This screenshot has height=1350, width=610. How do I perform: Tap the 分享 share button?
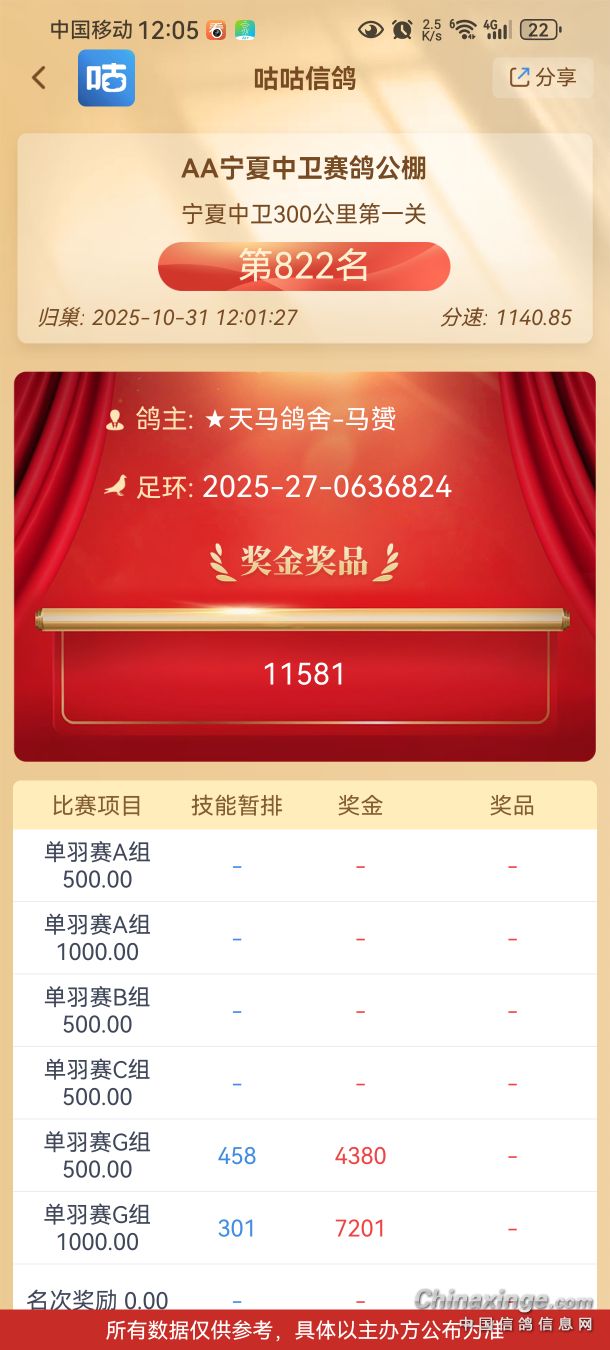pos(543,78)
